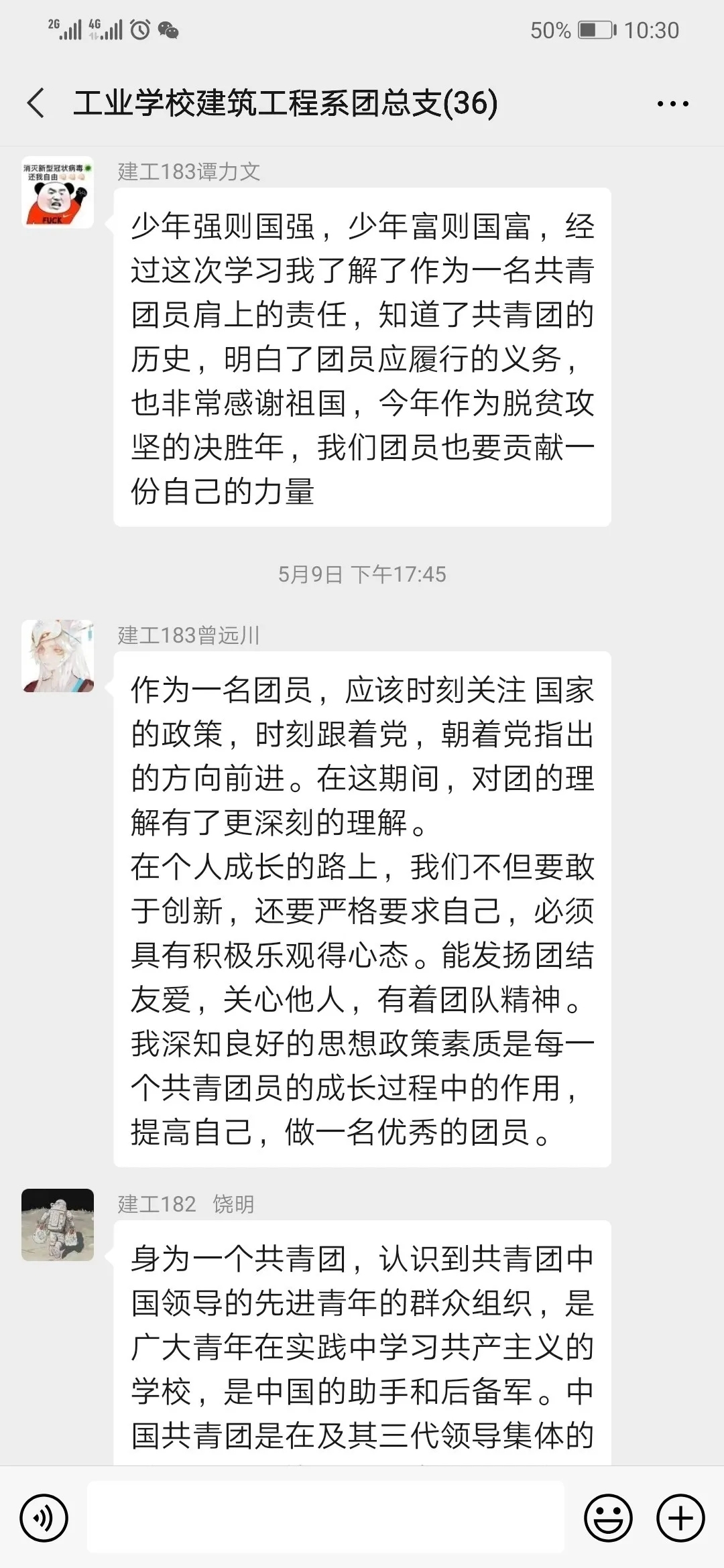Open the plus attachments panel
Viewport: 724px width, 1568px height.
coord(680,1518)
